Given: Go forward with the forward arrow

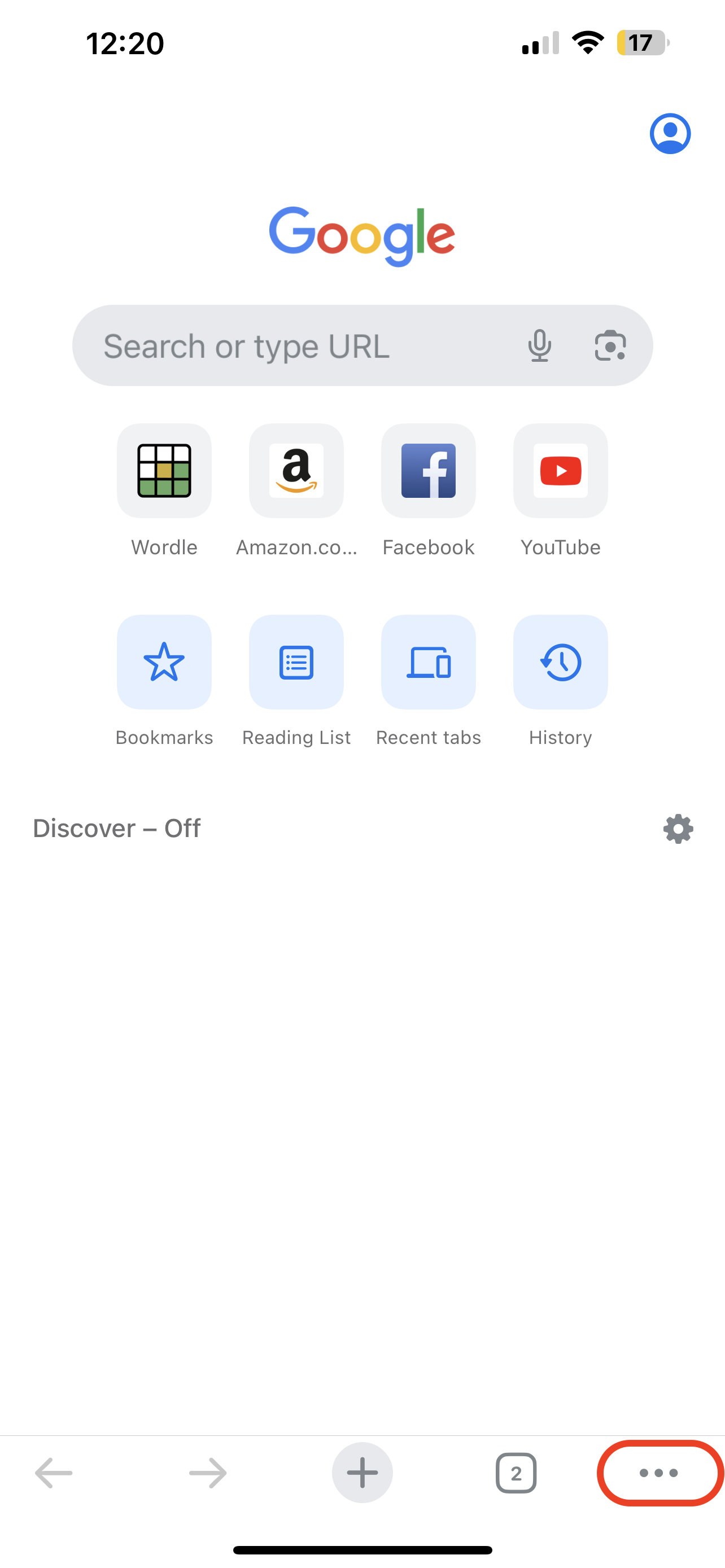Looking at the screenshot, I should (x=208, y=1473).
